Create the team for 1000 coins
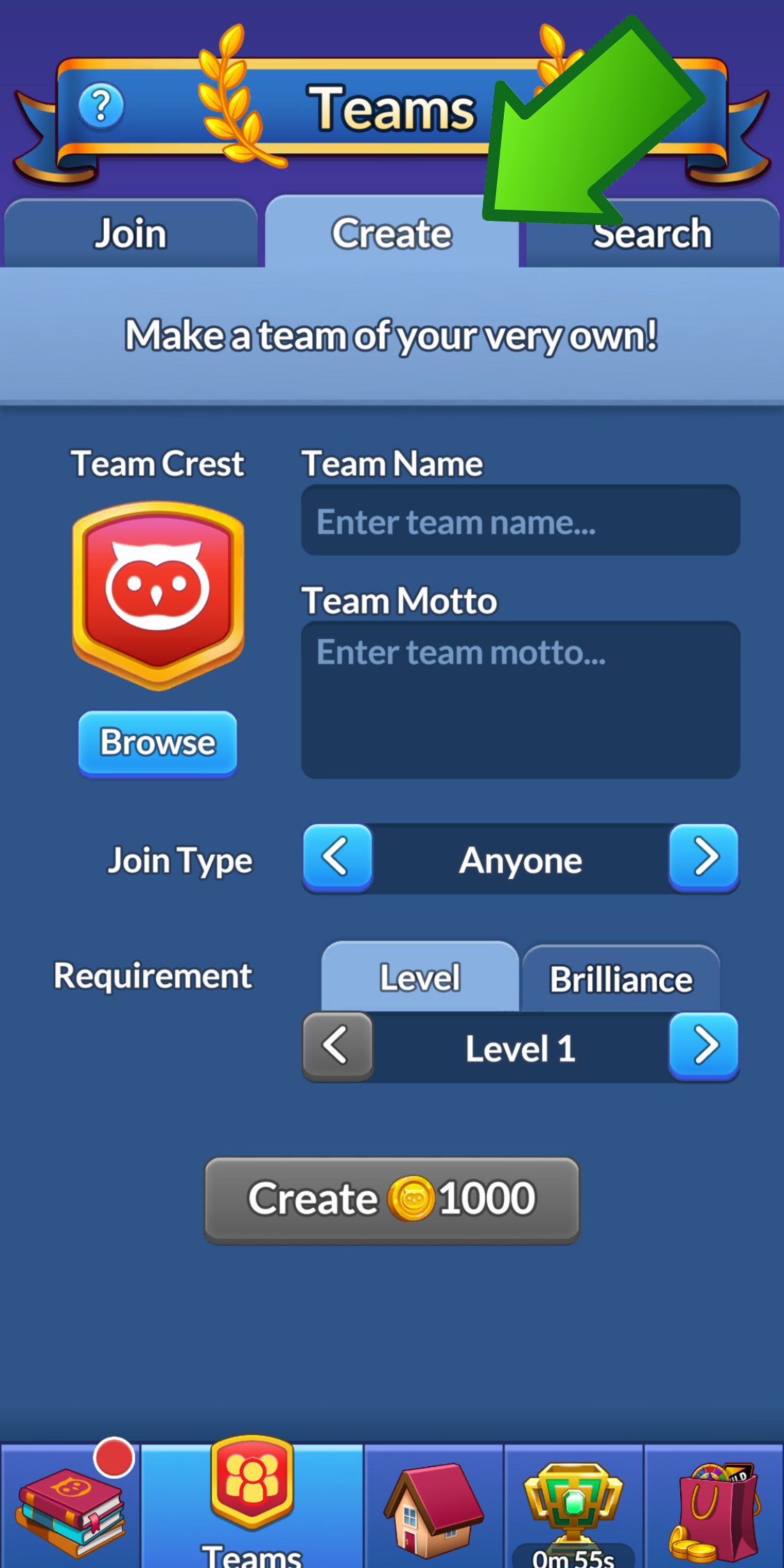Image resolution: width=784 pixels, height=1568 pixels. pos(392,1200)
